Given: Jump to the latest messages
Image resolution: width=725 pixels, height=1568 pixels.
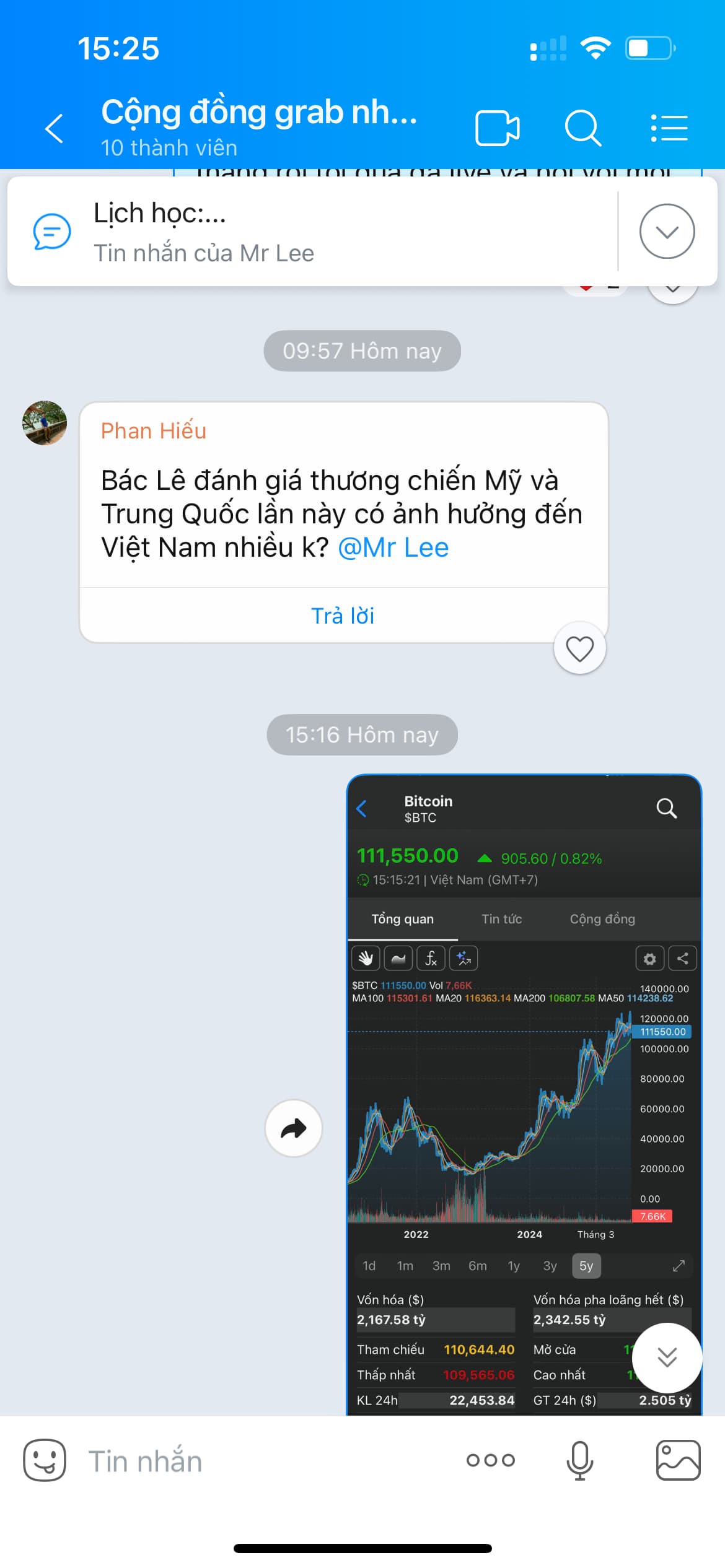Looking at the screenshot, I should tap(667, 1357).
